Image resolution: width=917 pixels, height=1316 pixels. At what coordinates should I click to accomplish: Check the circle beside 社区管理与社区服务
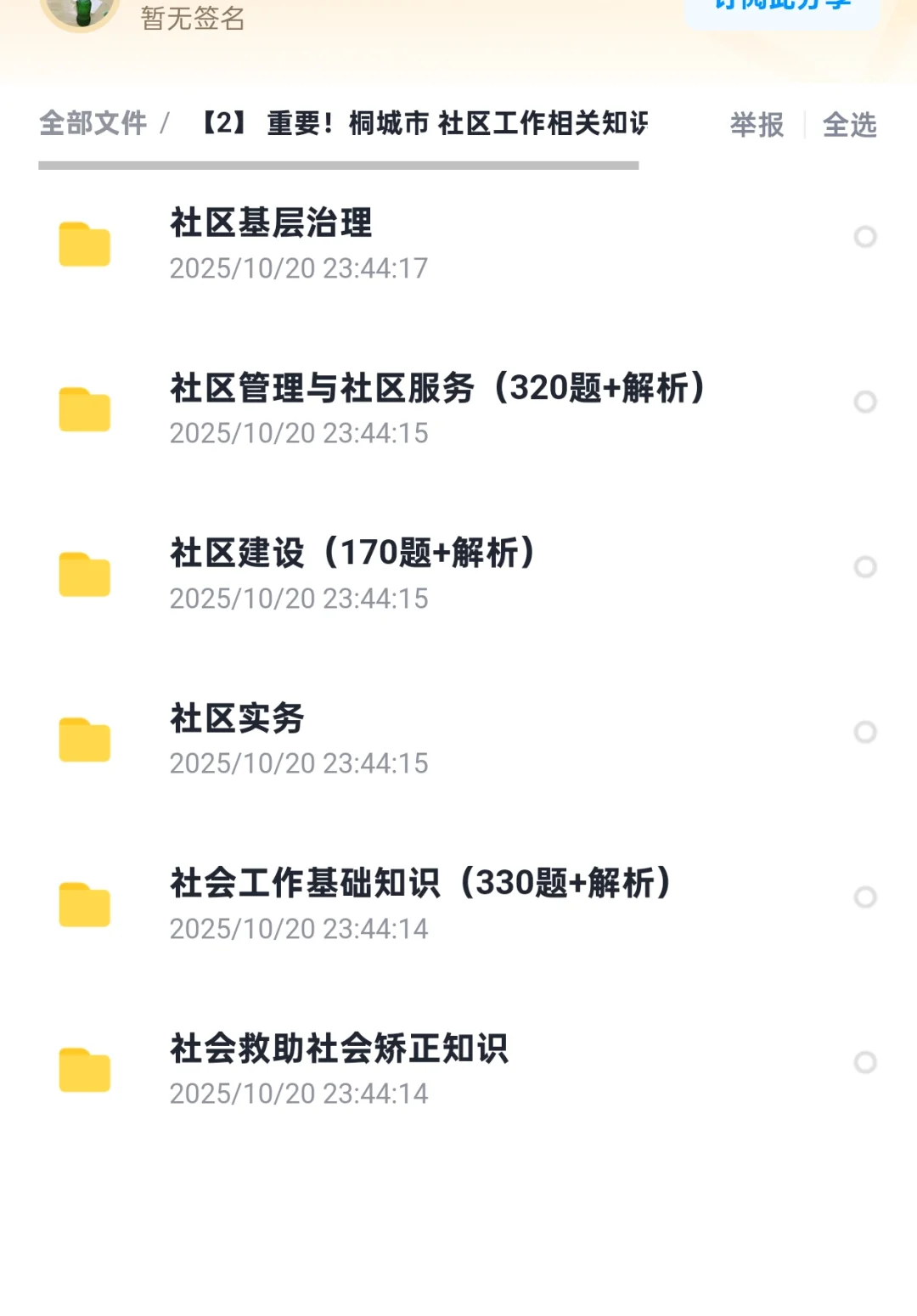pos(865,402)
